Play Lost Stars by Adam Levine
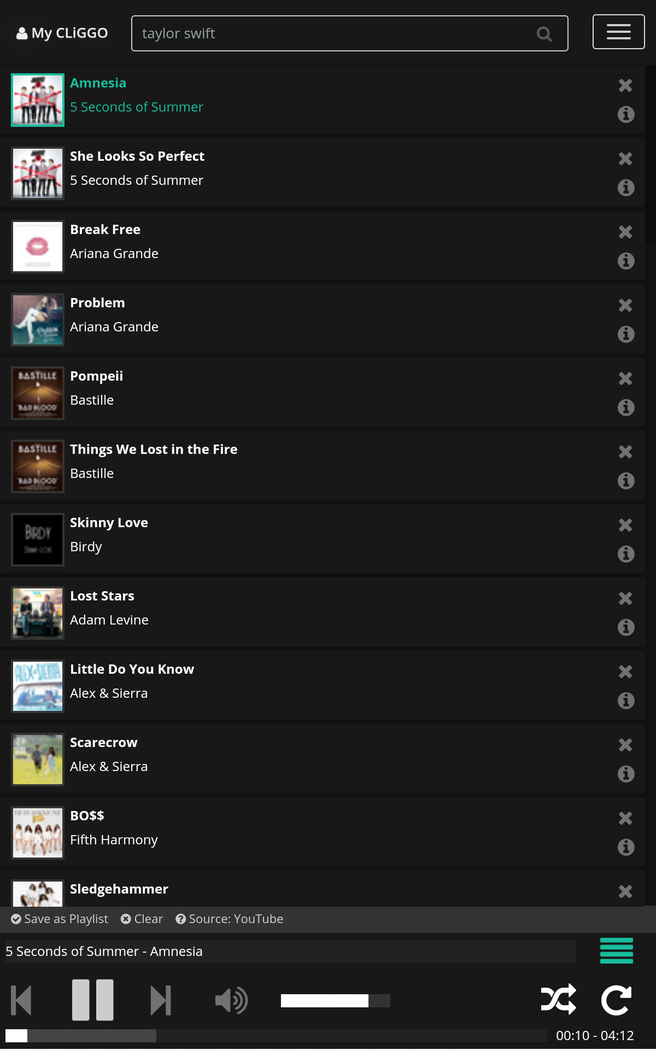656x1050 pixels. (x=102, y=596)
